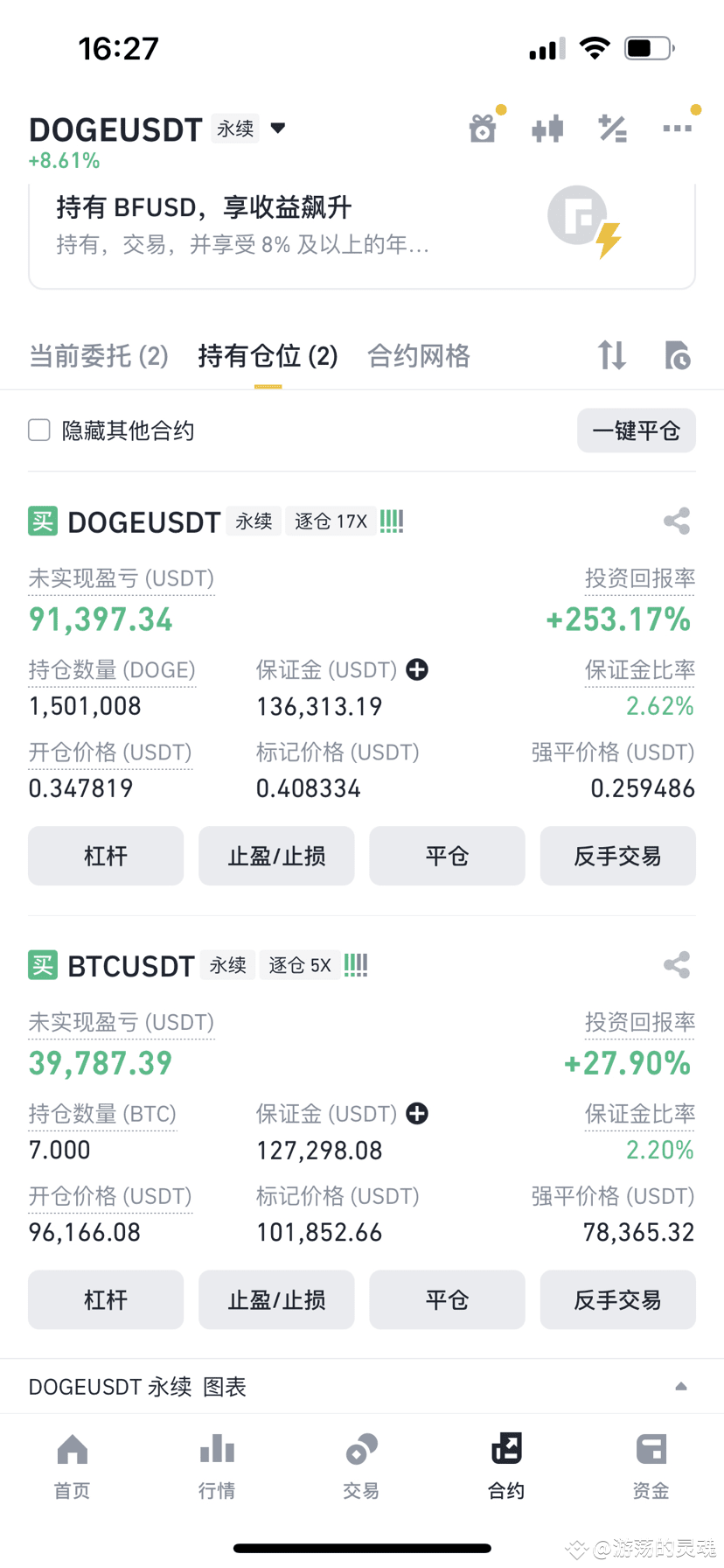Tap 平仓 on the BTCUSDT position
The height and width of the screenshot is (1568, 724).
tap(447, 1299)
